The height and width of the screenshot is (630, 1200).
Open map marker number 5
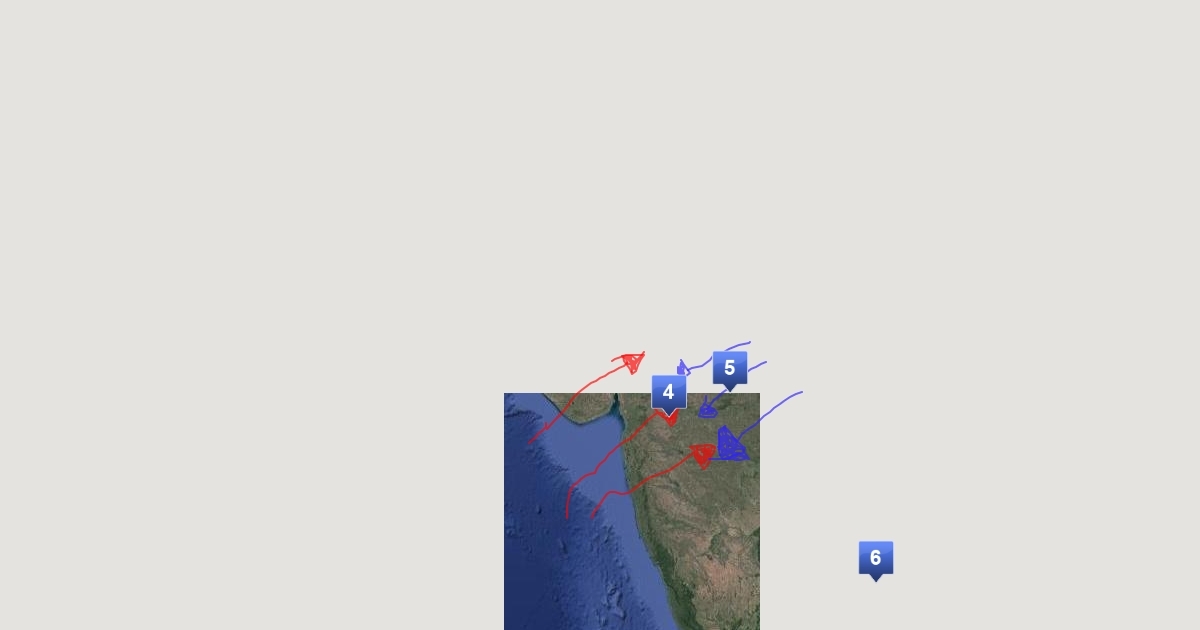click(x=730, y=369)
